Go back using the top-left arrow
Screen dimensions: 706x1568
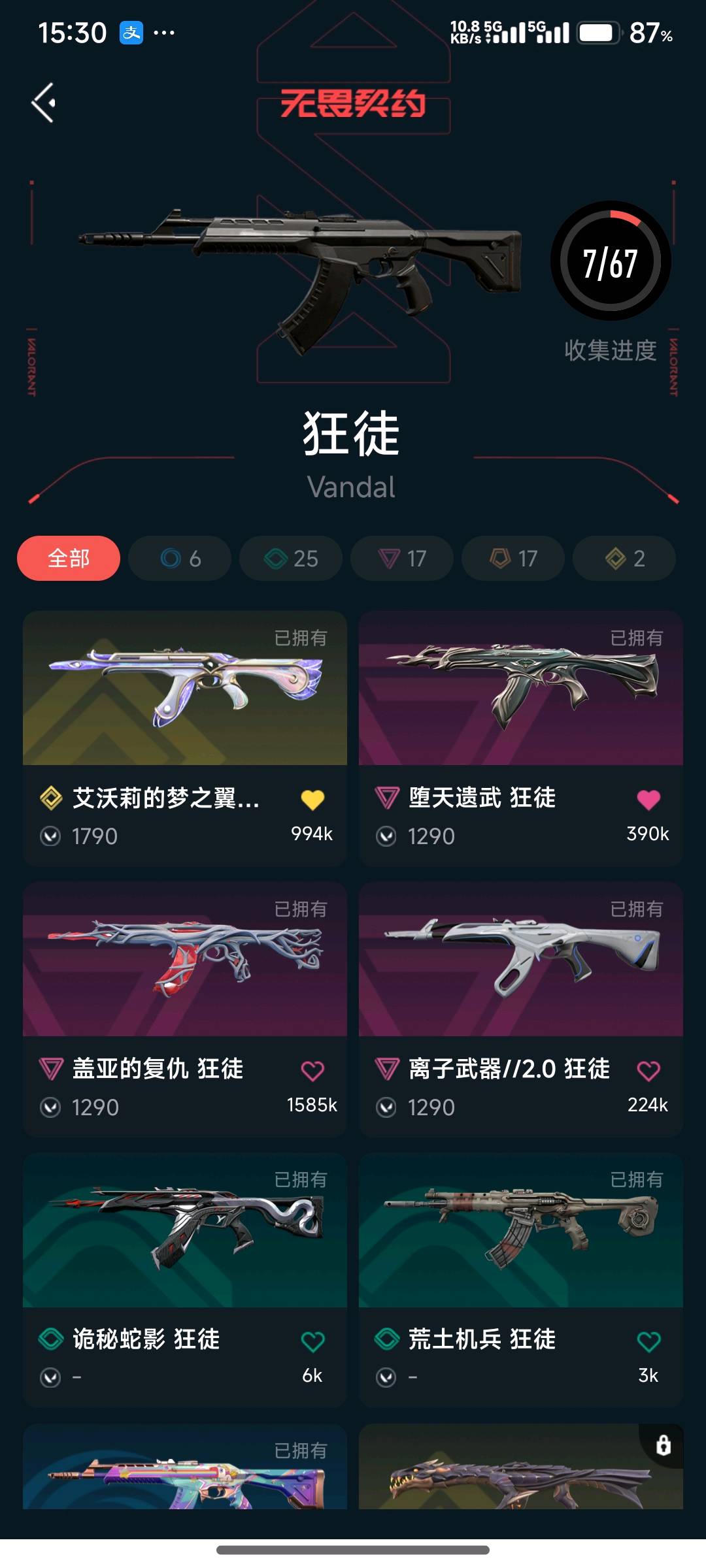[44, 103]
